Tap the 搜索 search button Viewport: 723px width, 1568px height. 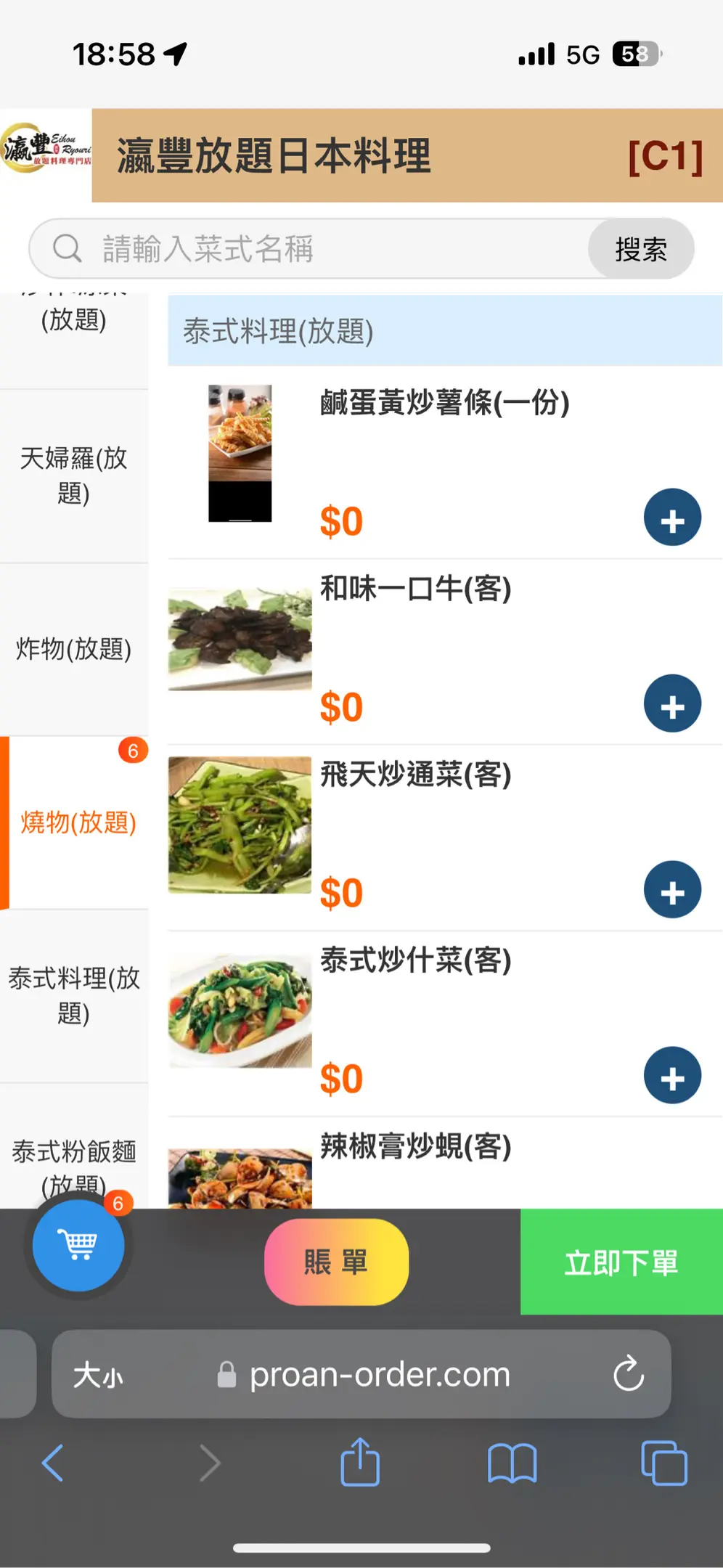(x=640, y=249)
